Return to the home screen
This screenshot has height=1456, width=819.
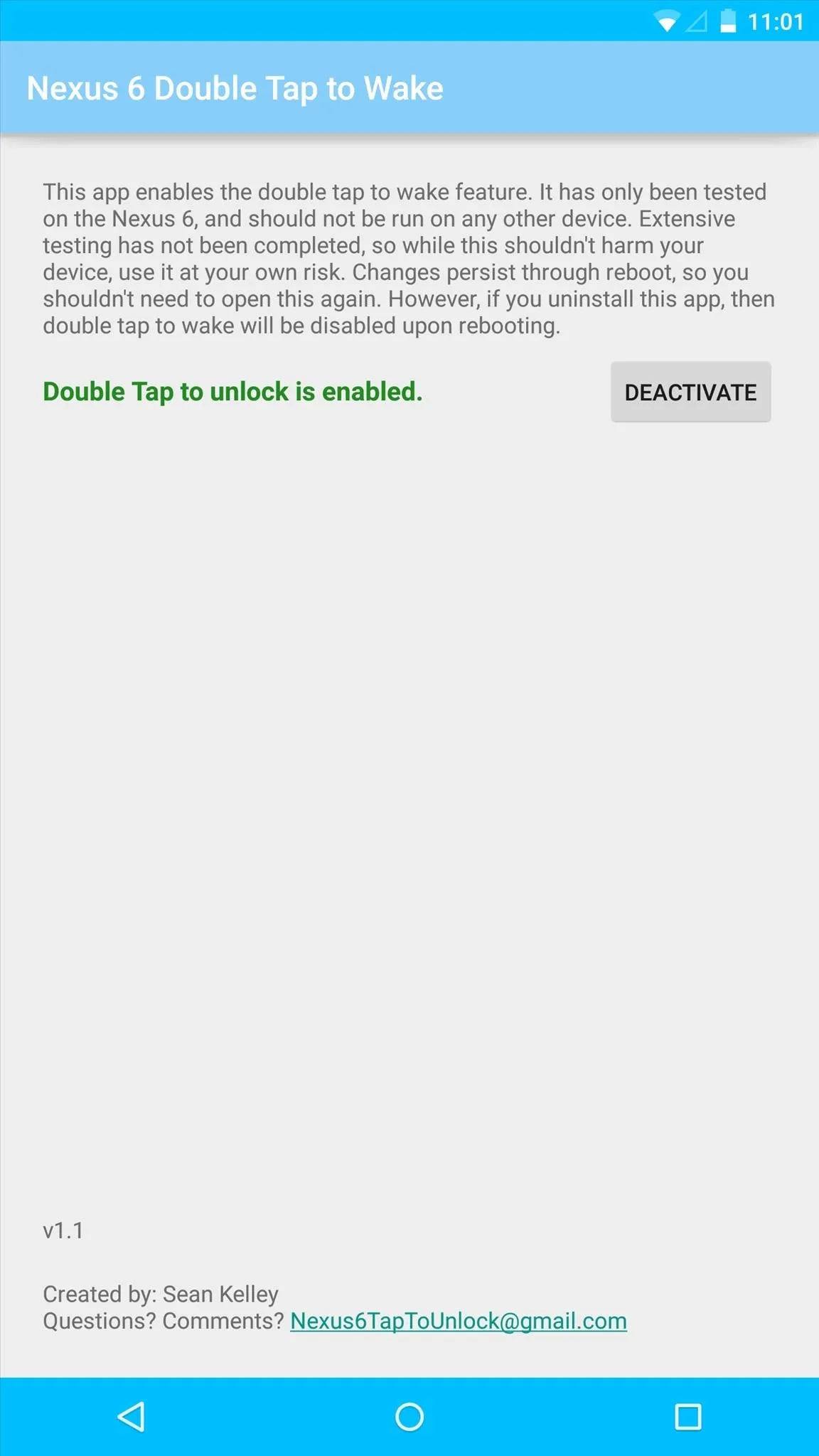pos(409,1416)
